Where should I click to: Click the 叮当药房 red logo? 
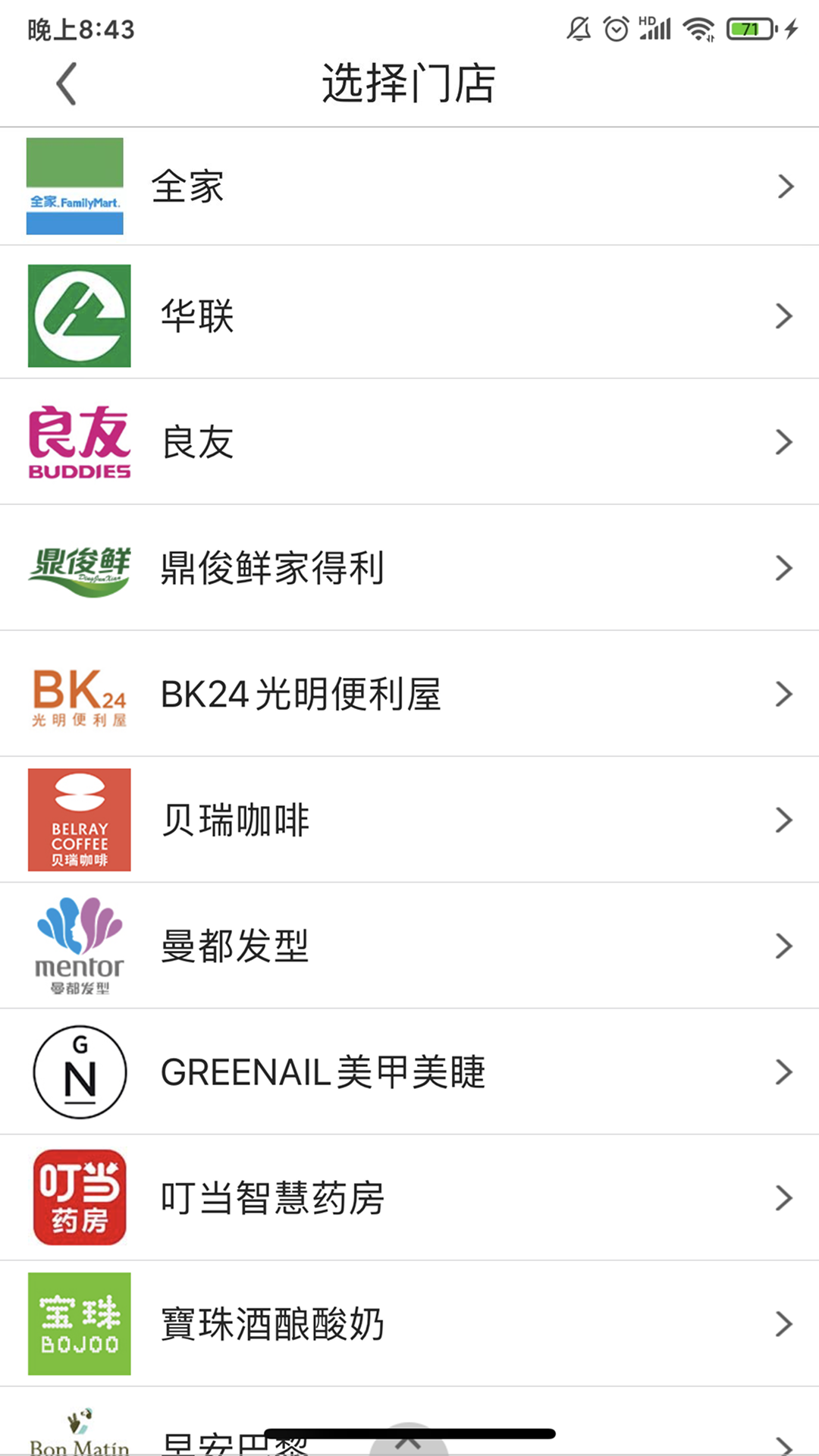pos(80,1197)
